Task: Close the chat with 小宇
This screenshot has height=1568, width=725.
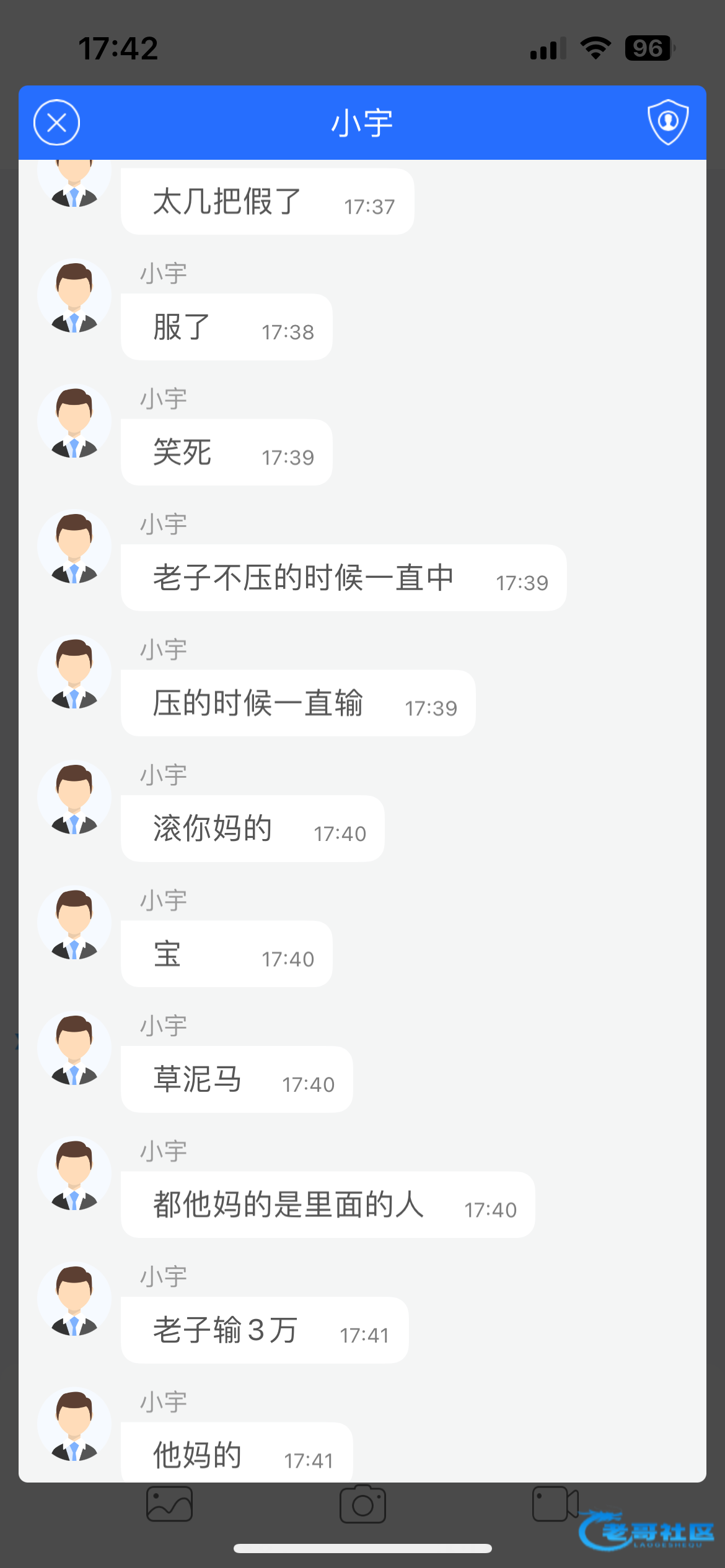Action: pos(56,123)
